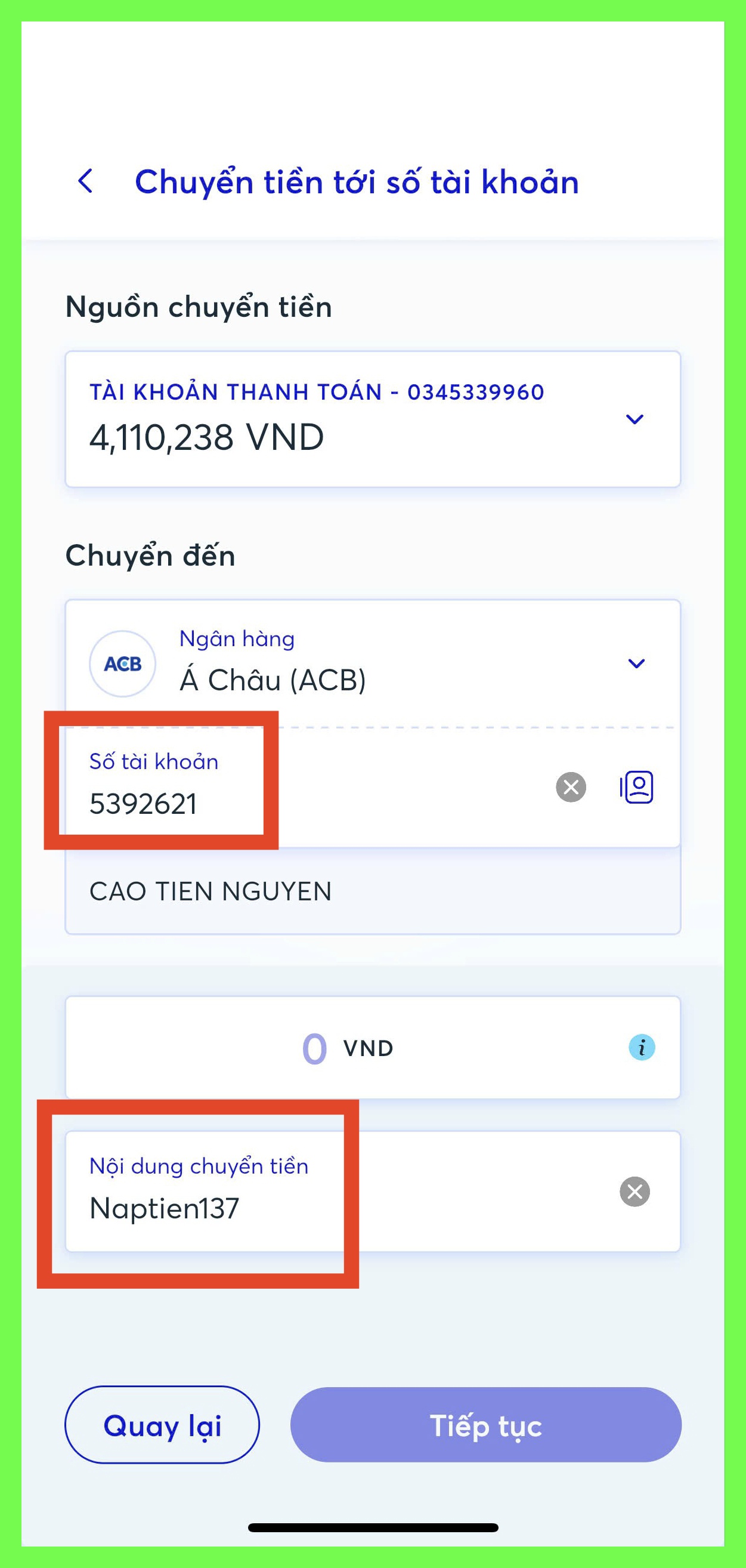The width and height of the screenshot is (746, 1568).
Task: Clear the transfer content Naptien137
Action: point(634,1192)
